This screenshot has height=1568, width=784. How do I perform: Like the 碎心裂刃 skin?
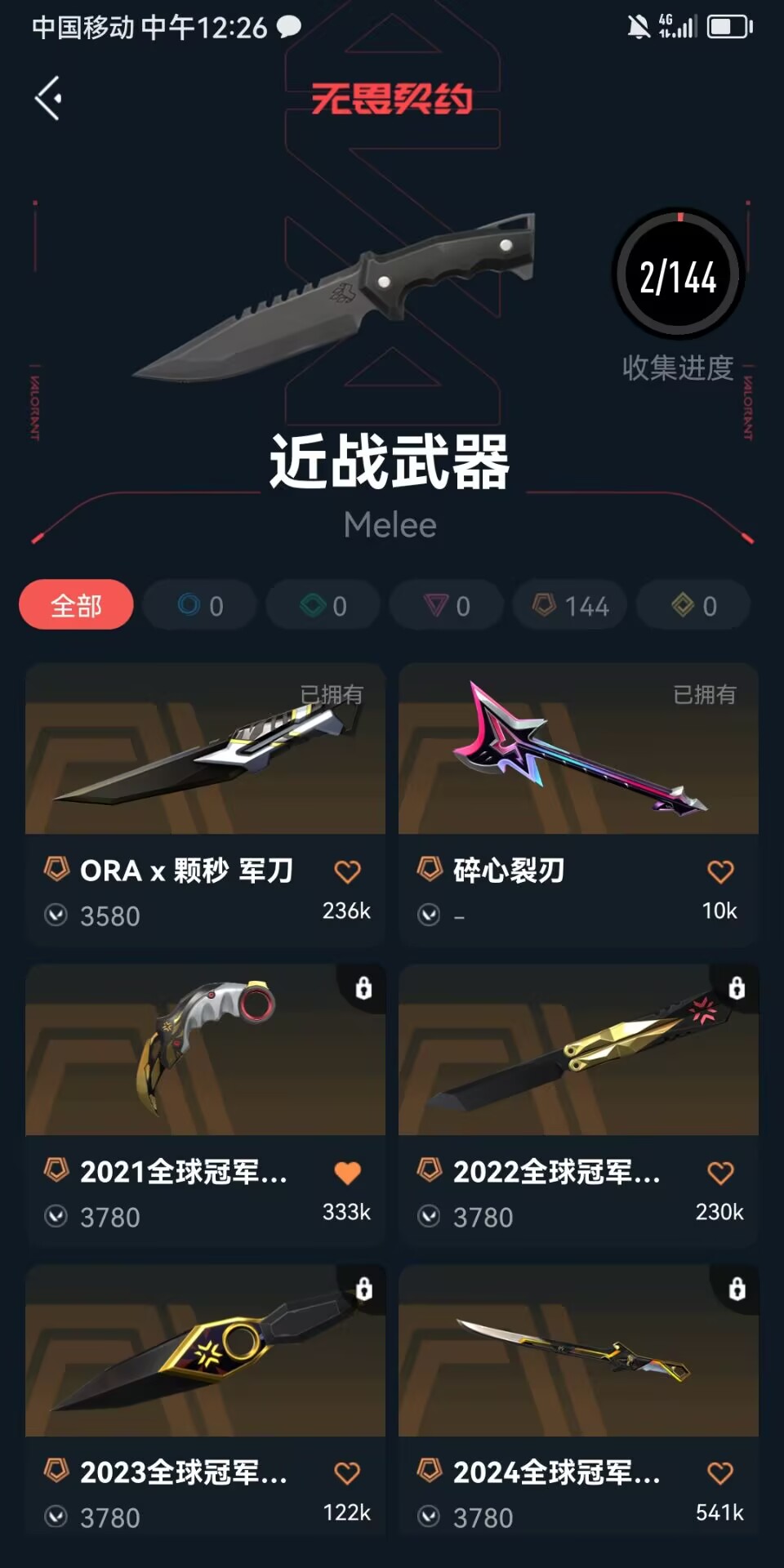pos(720,871)
